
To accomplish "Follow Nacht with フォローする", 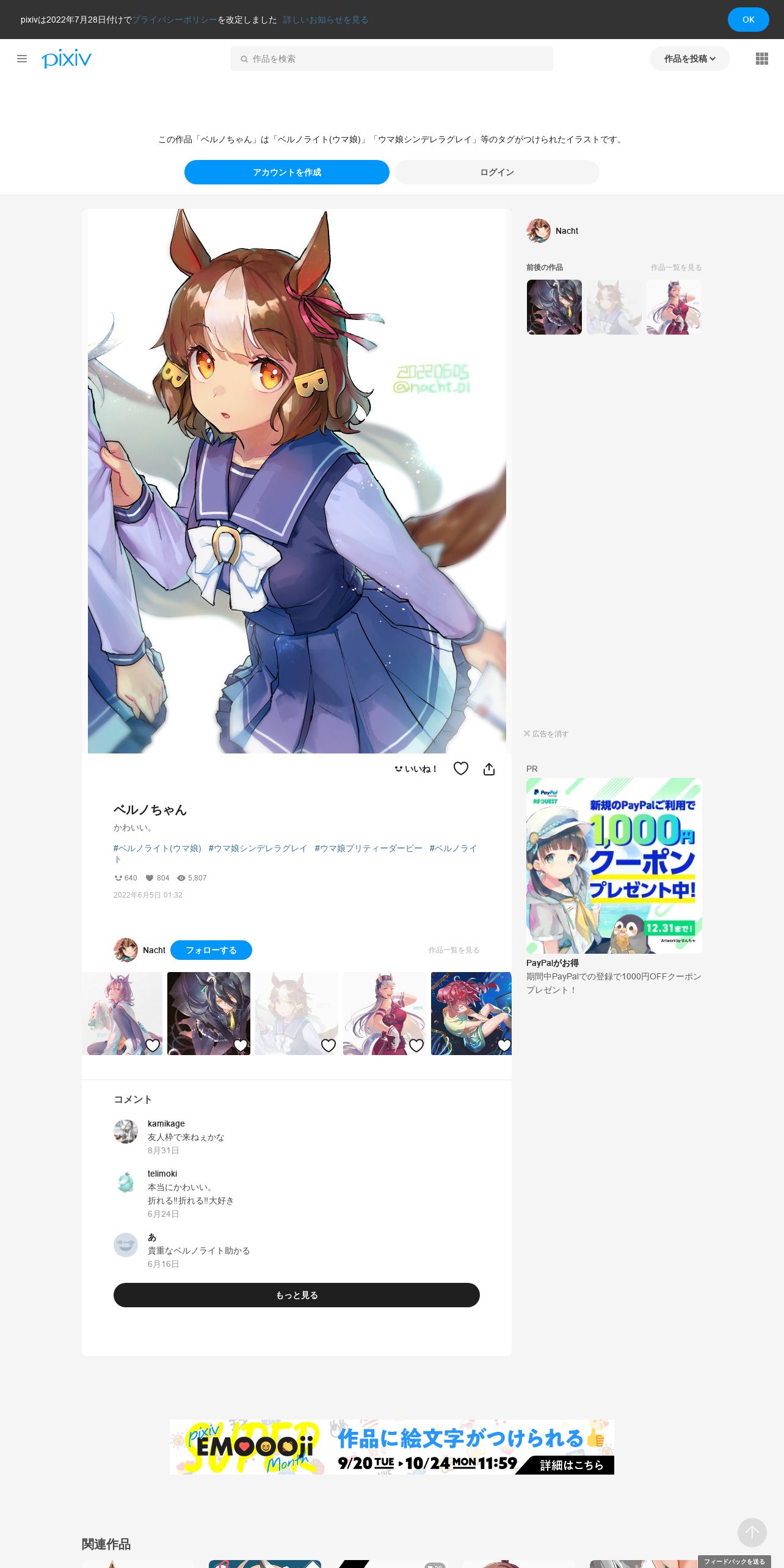I will pyautogui.click(x=211, y=950).
